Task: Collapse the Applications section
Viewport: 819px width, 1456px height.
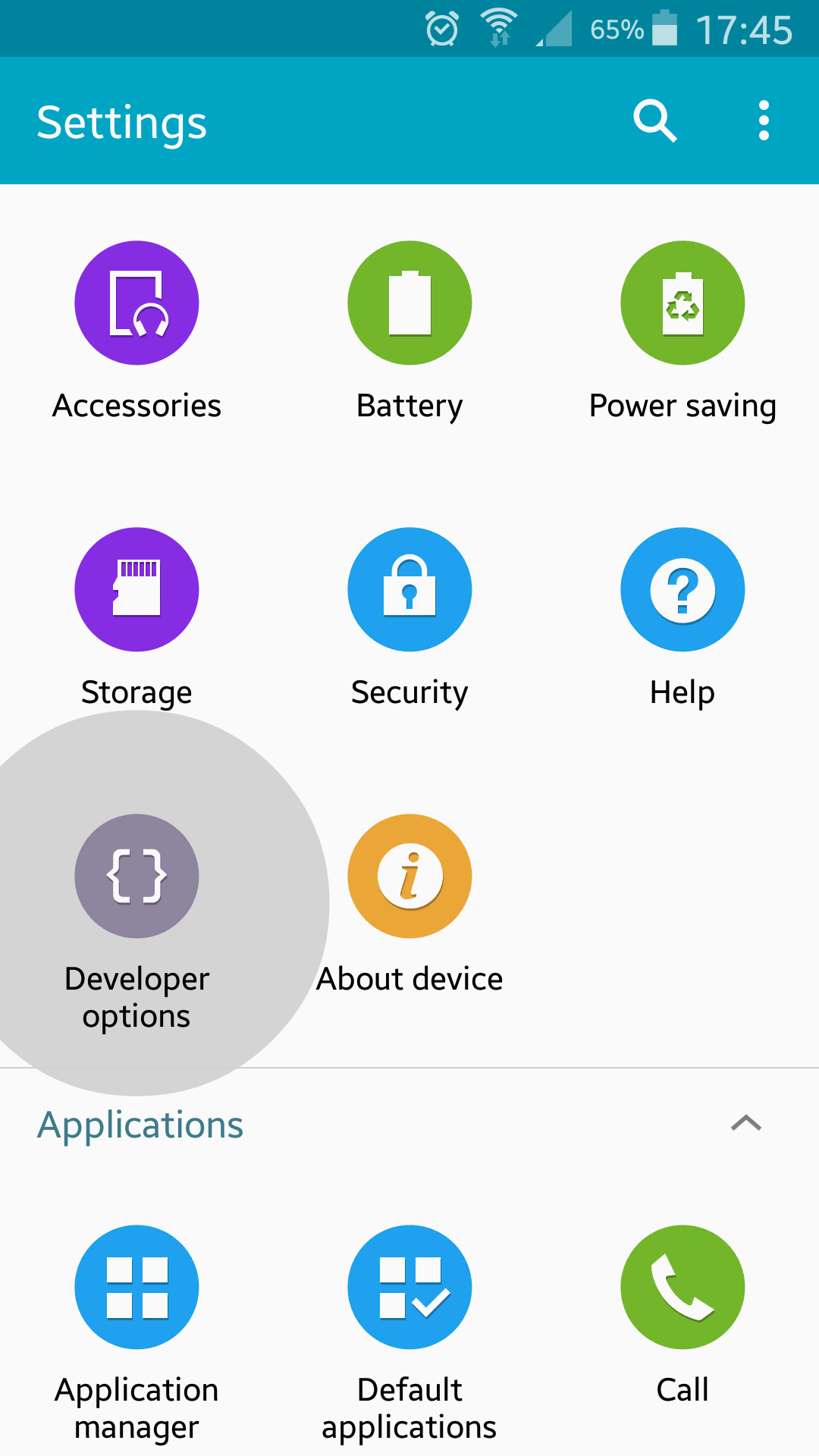Action: click(x=746, y=1123)
